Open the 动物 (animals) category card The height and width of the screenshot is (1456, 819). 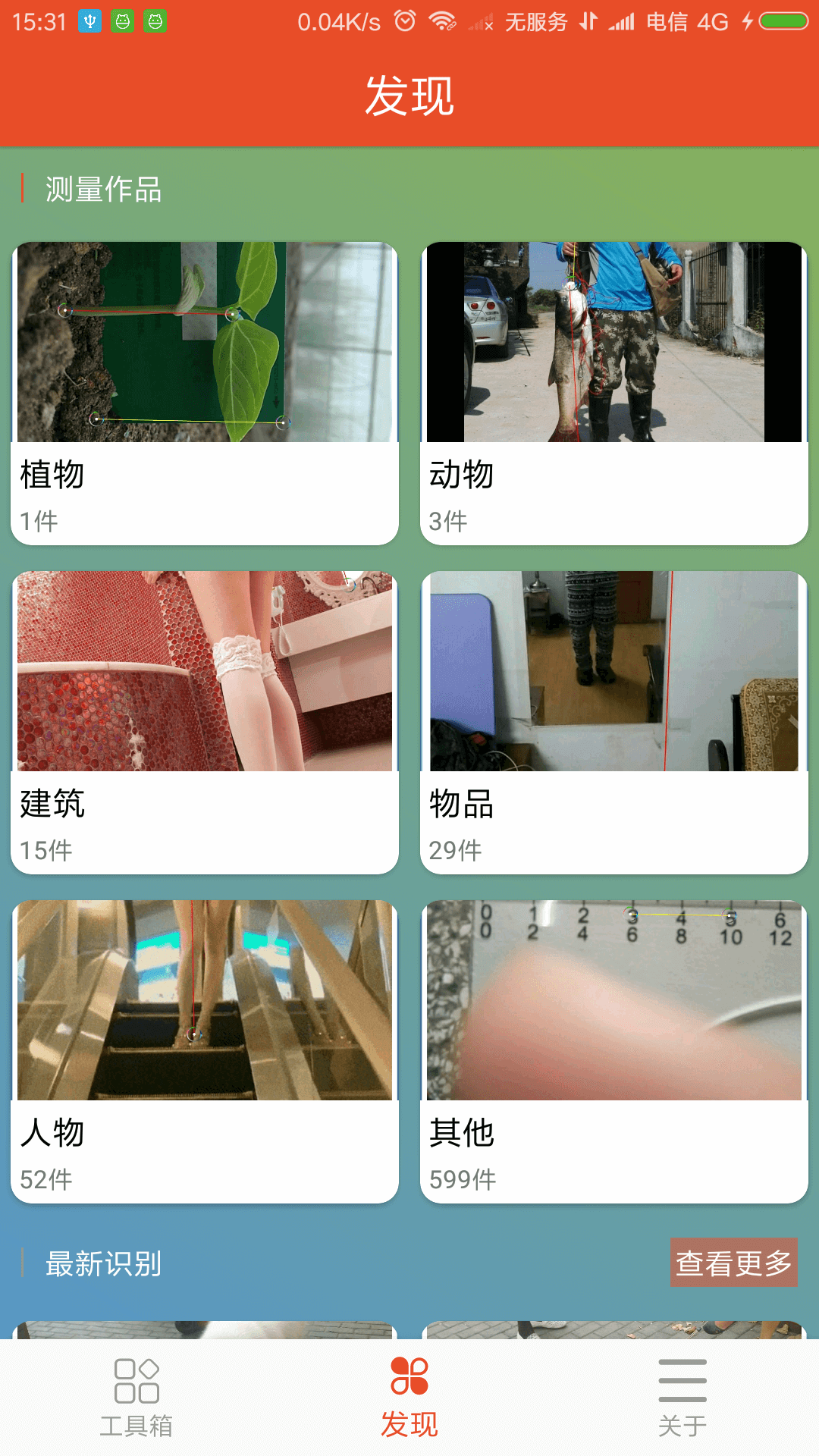coord(614,393)
